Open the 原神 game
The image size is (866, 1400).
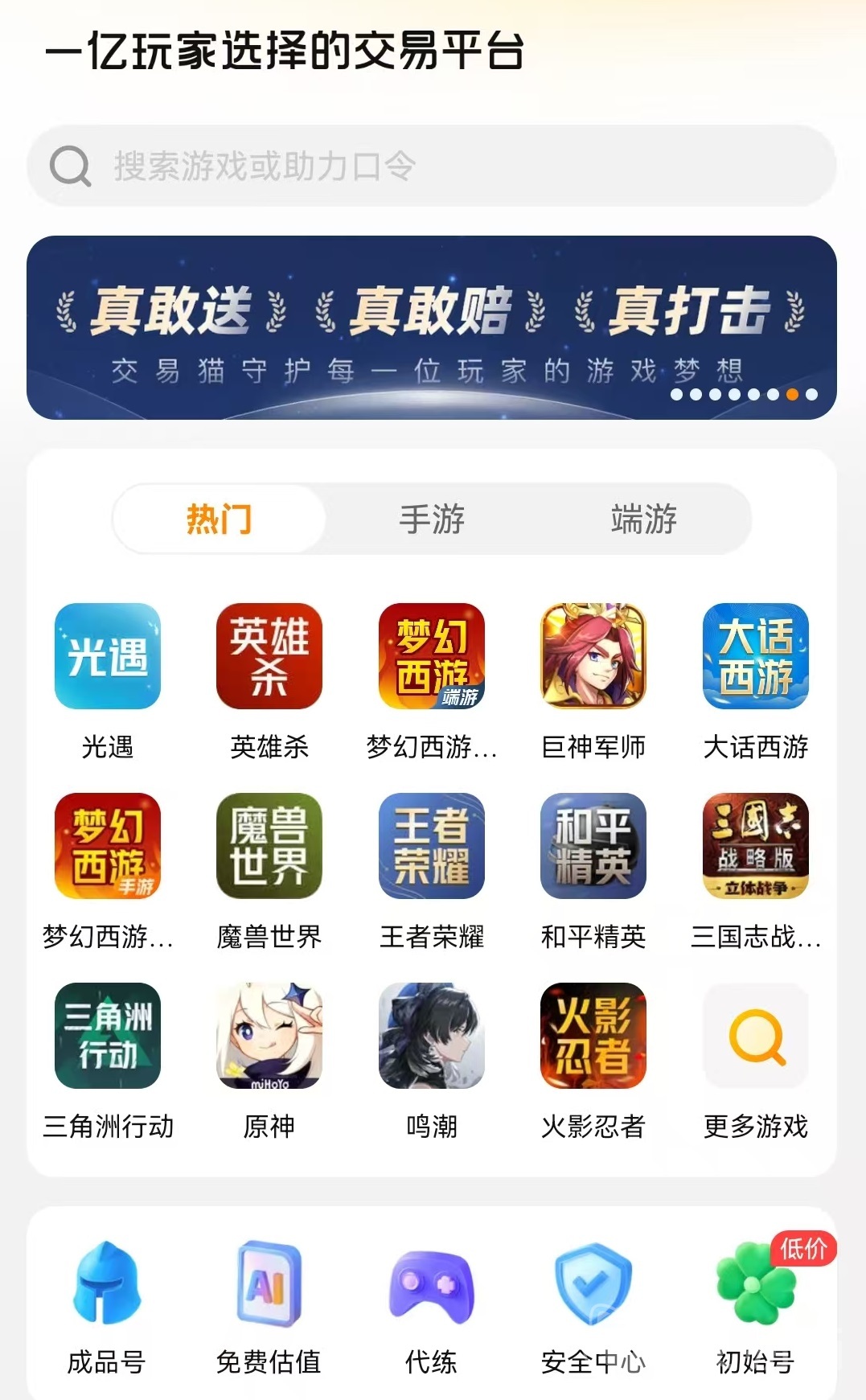coord(269,1036)
